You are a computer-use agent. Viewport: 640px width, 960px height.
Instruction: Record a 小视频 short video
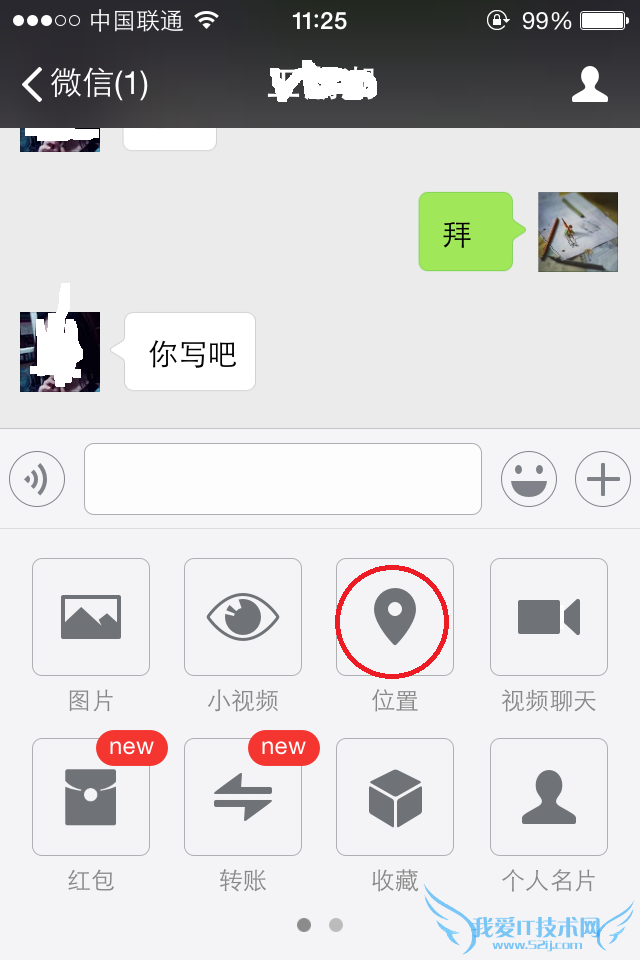click(243, 617)
